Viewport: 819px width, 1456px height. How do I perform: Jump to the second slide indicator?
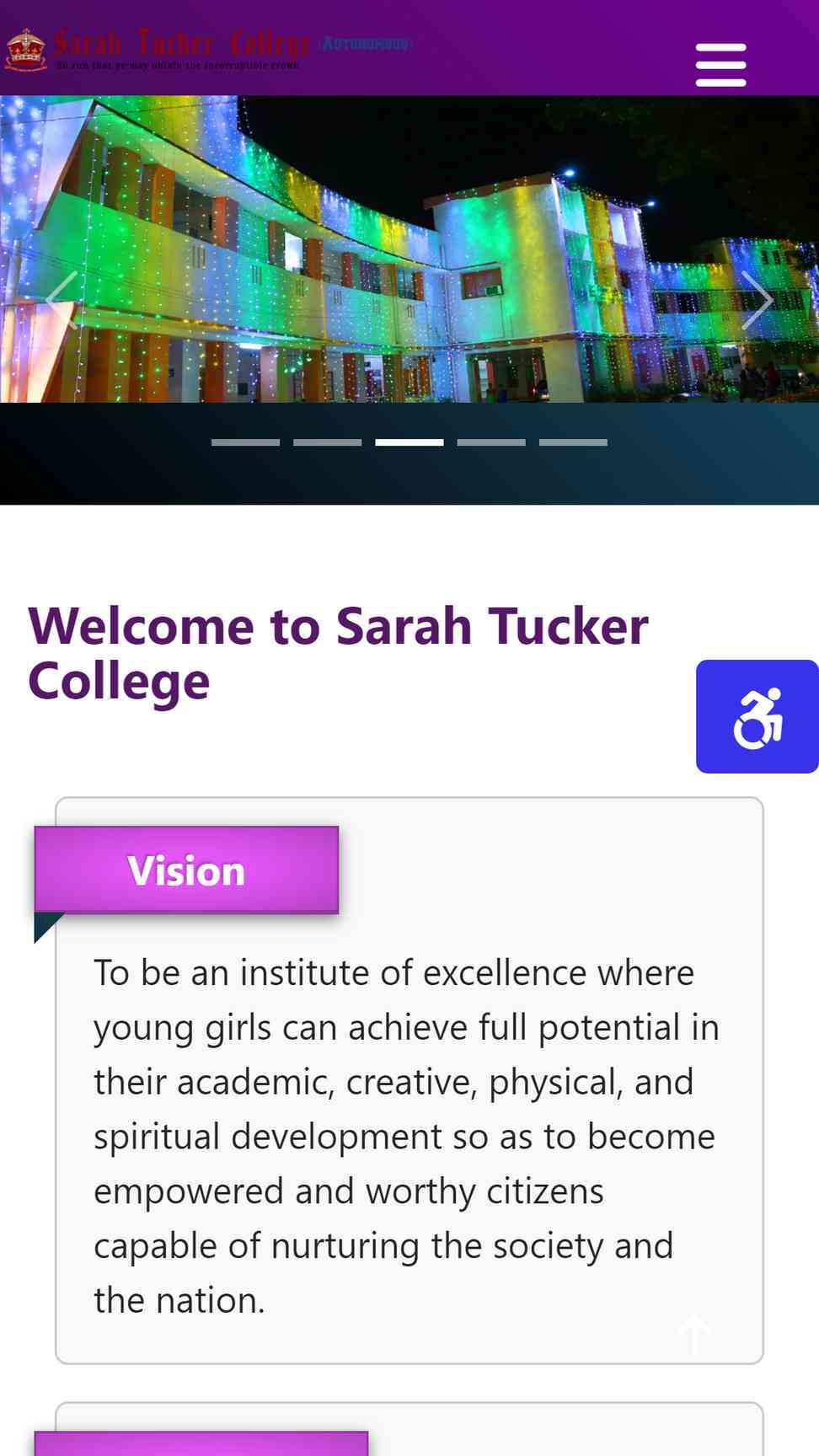coord(327,442)
